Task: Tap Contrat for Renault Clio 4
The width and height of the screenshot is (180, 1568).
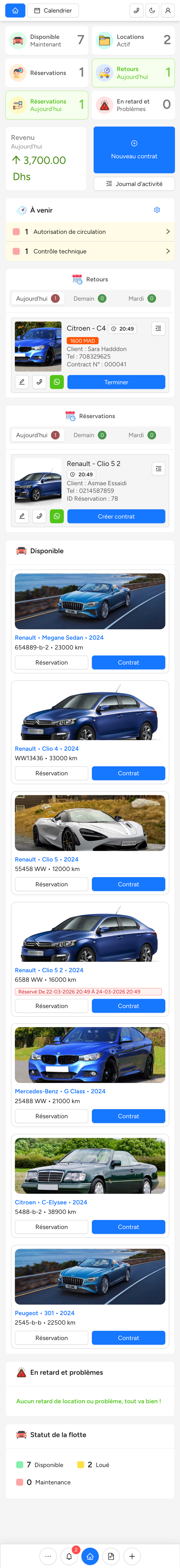Action: point(128,773)
